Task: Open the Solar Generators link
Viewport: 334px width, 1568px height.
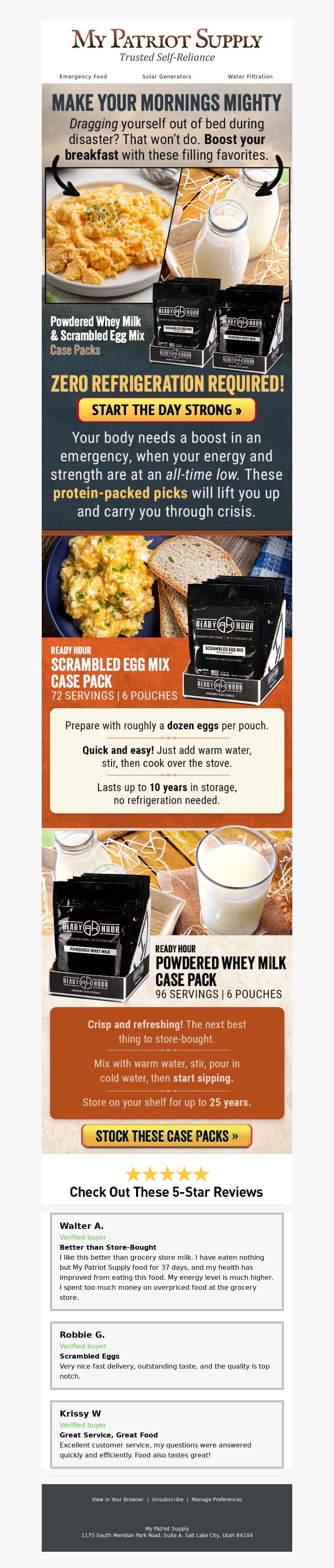Action: (x=167, y=77)
